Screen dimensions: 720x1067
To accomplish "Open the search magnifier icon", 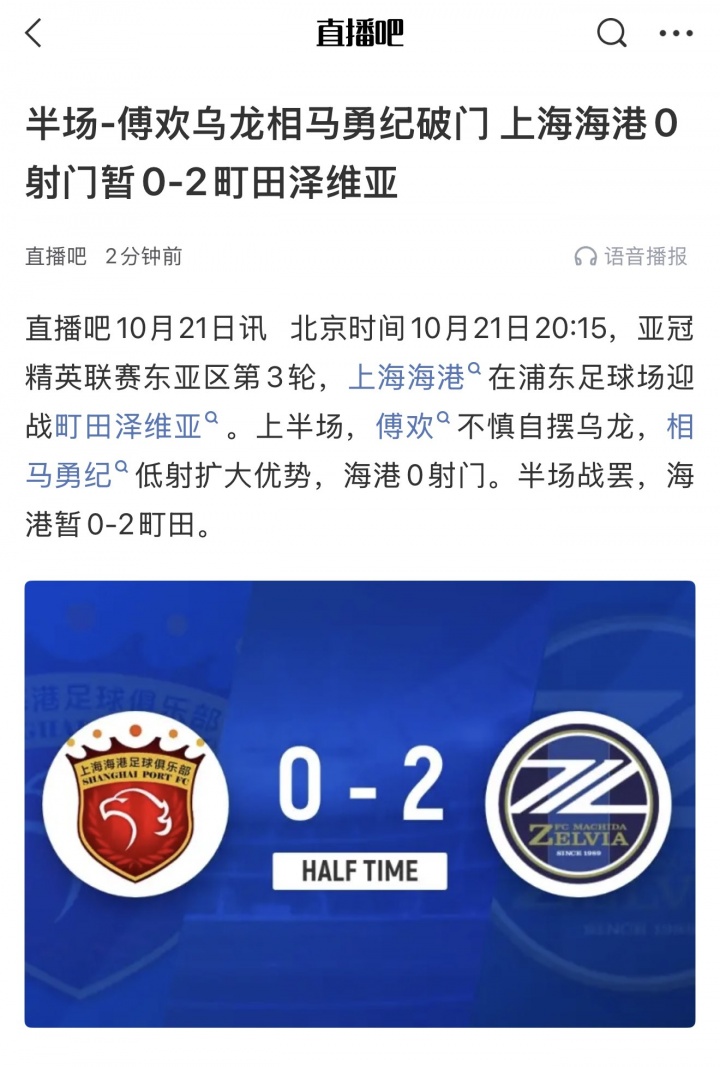I will coord(611,34).
